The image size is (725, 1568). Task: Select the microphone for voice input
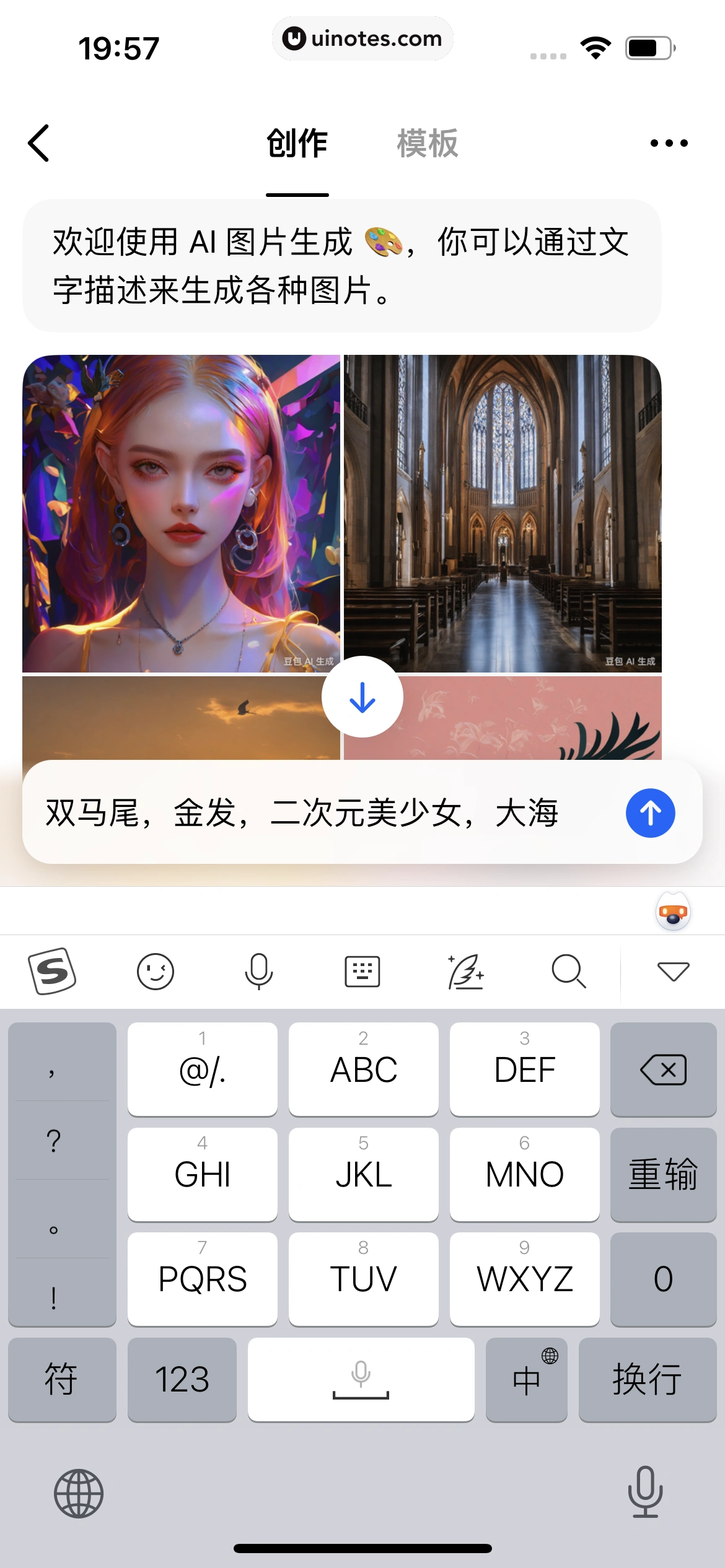[259, 970]
